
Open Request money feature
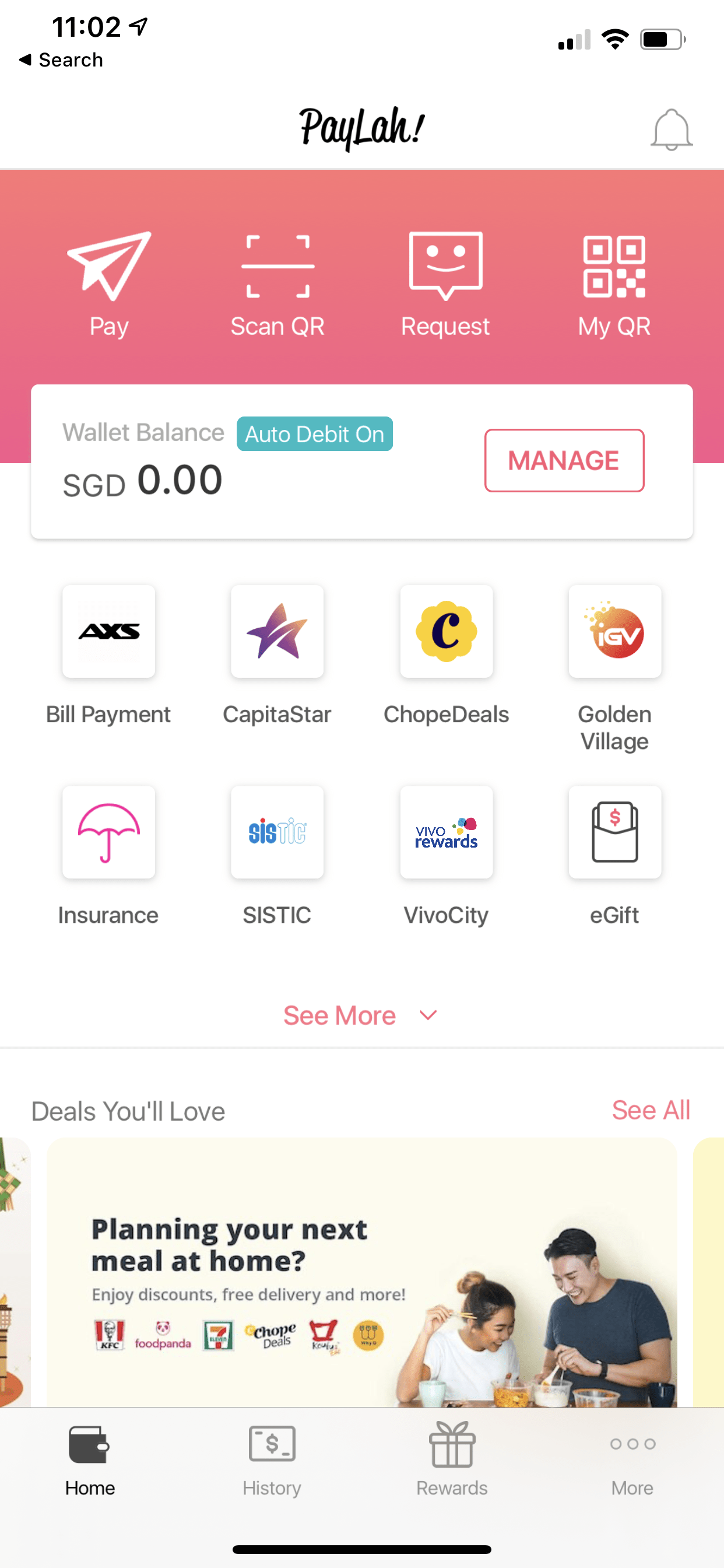click(445, 283)
